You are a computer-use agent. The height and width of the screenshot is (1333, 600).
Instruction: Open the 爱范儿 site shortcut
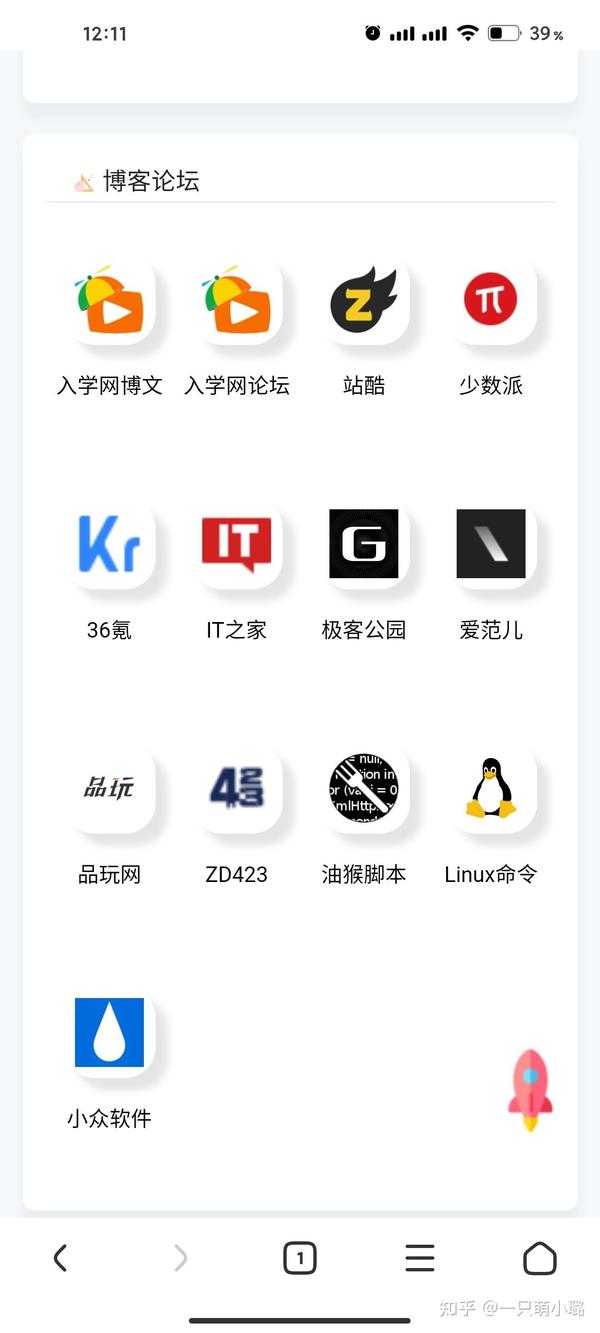[490, 545]
